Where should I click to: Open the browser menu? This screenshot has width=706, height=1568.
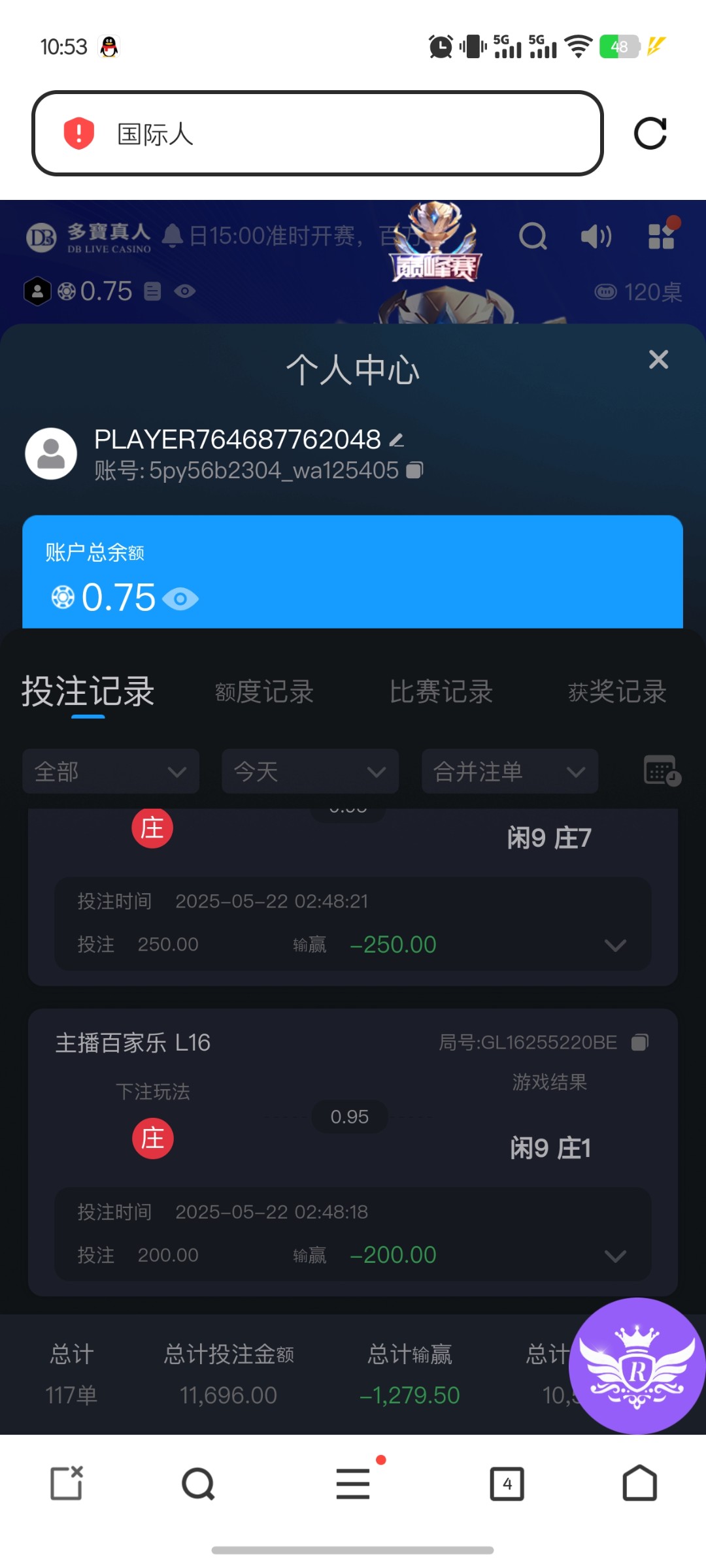coord(353,1484)
